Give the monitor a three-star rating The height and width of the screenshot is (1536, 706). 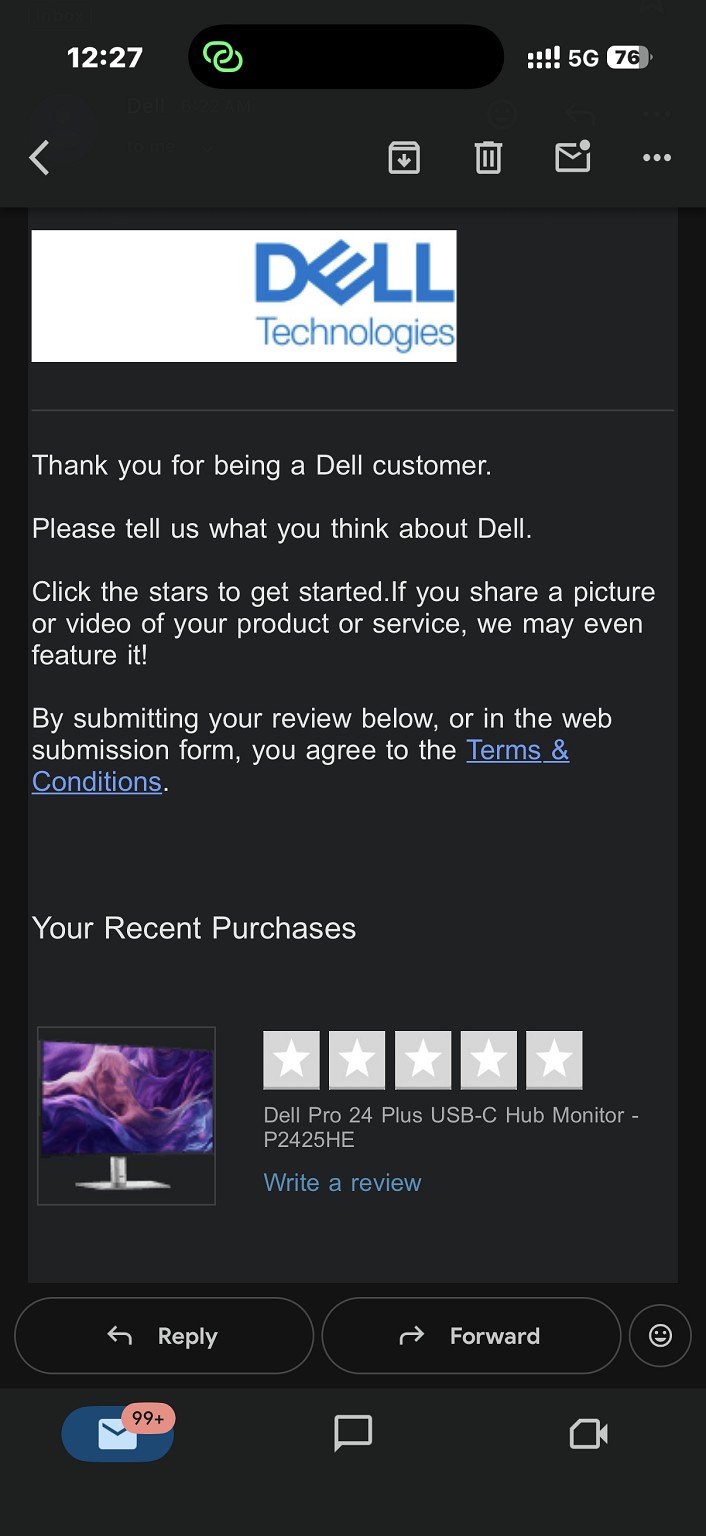[423, 1060]
